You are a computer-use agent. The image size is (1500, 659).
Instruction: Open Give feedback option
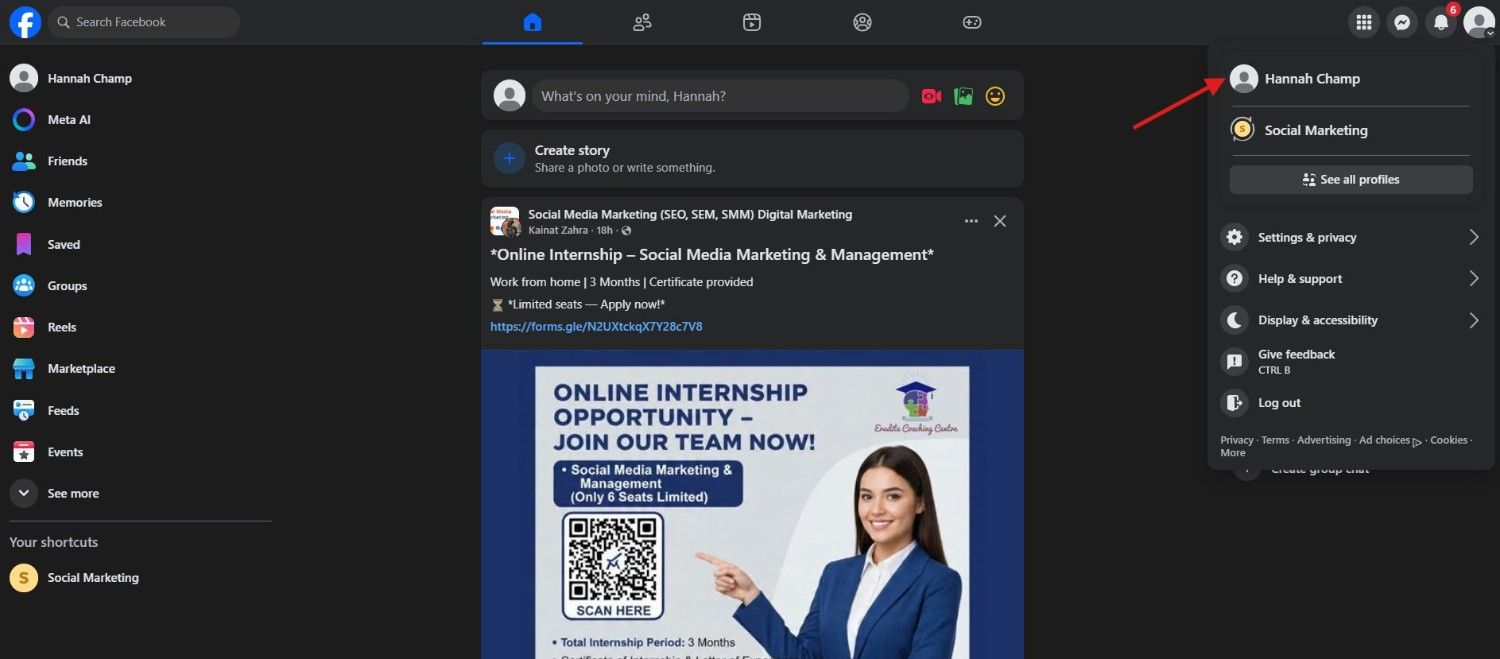(x=1296, y=361)
